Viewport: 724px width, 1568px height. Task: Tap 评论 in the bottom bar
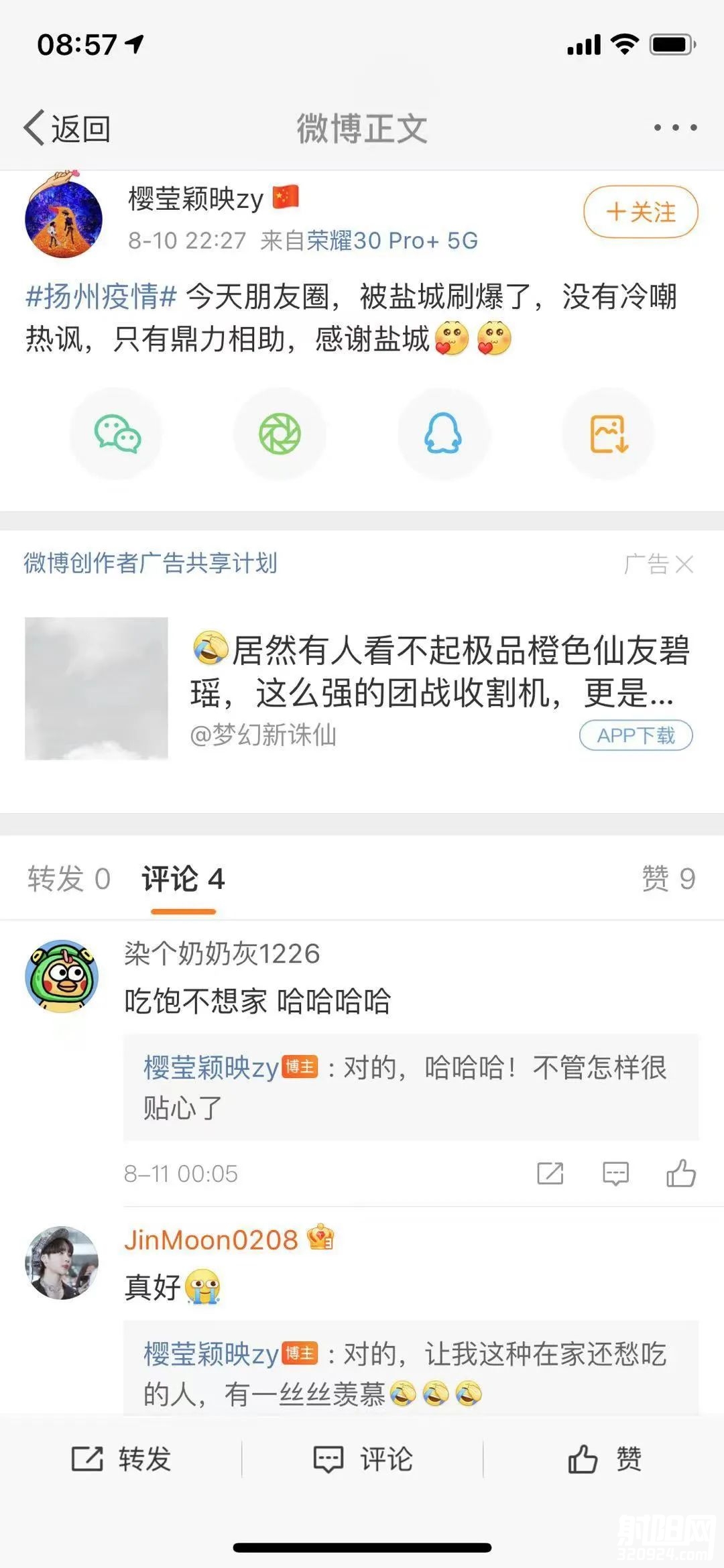pos(363,1459)
